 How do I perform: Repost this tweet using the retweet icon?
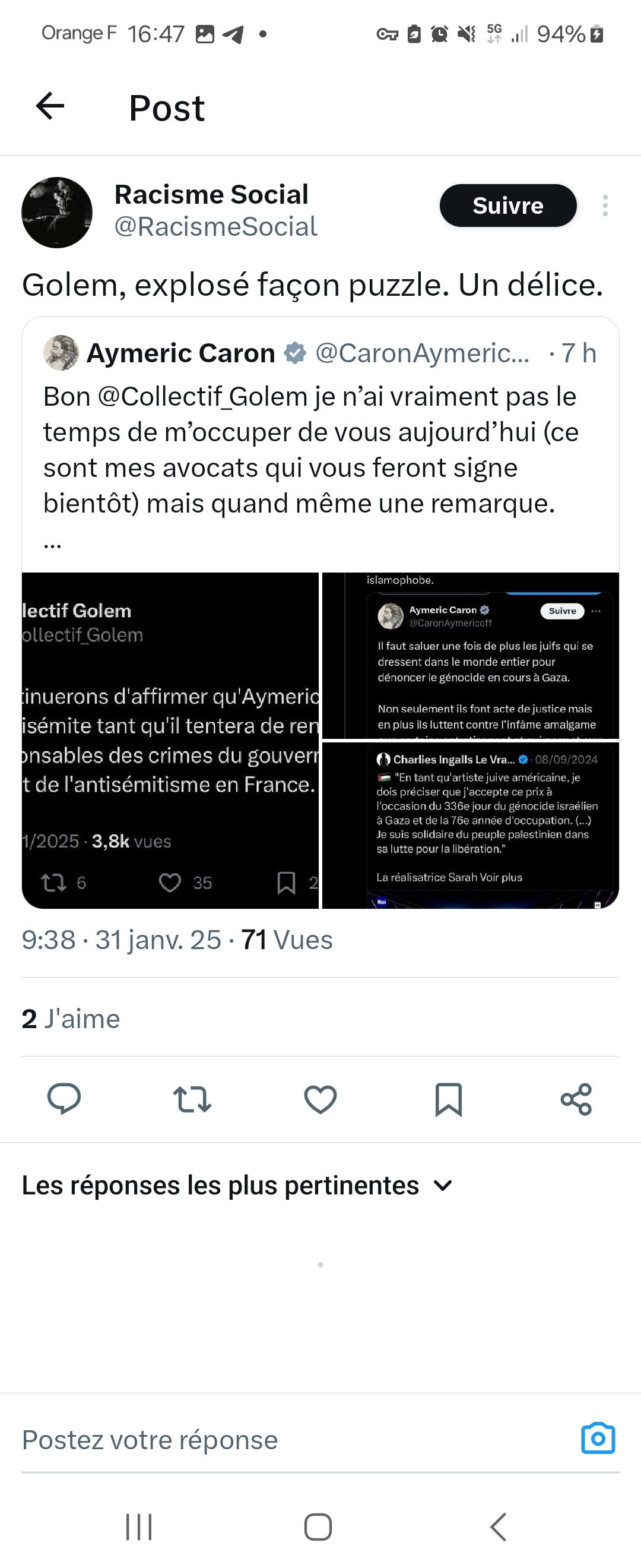[x=192, y=1099]
